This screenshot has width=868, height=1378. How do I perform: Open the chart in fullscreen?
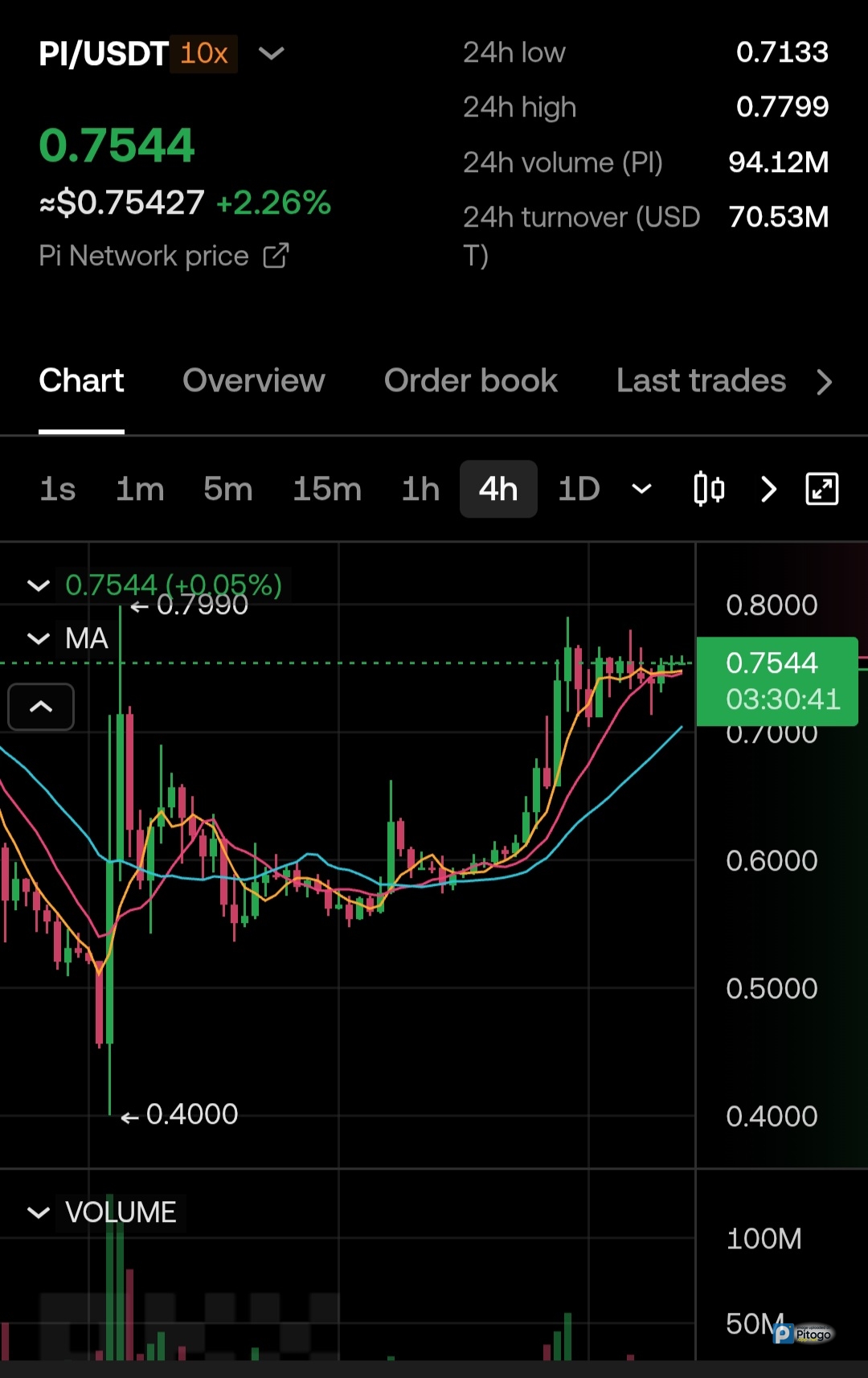point(821,489)
